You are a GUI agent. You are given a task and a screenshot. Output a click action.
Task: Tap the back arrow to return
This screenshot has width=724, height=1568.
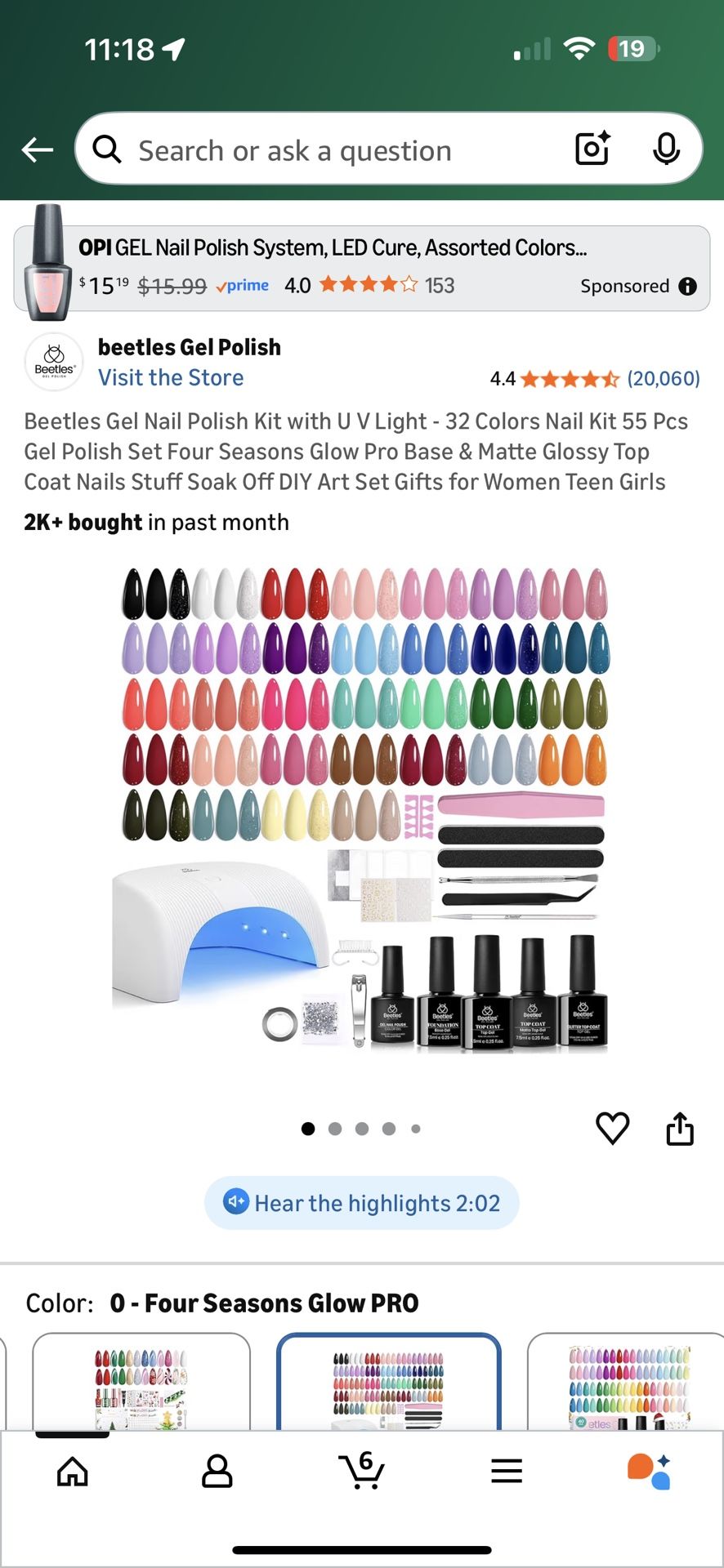(36, 149)
